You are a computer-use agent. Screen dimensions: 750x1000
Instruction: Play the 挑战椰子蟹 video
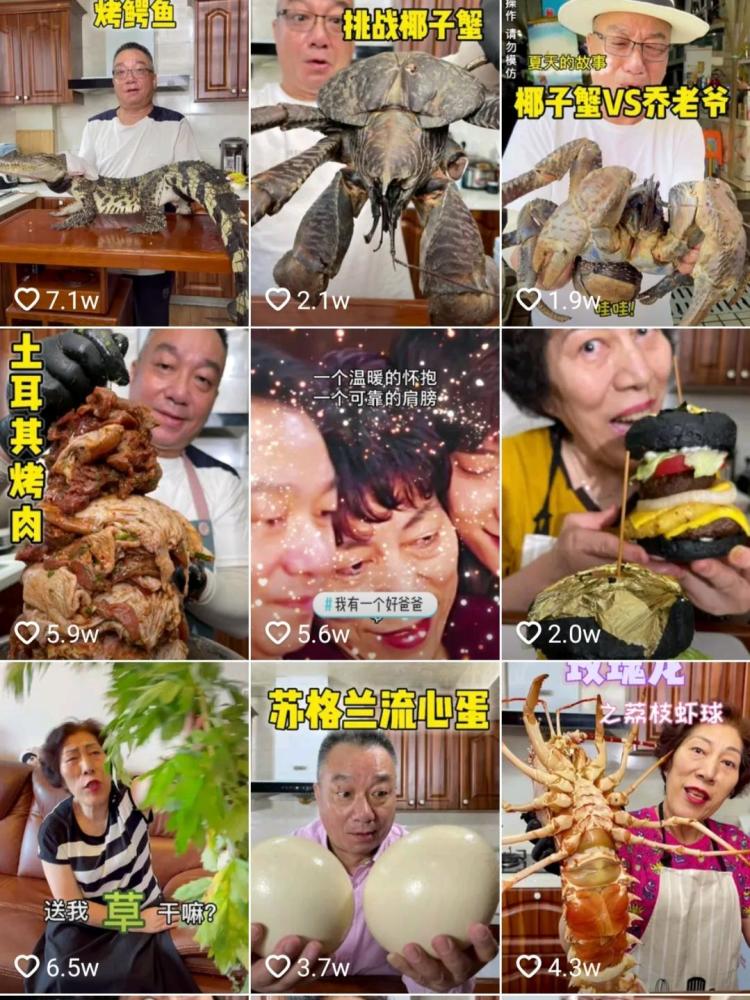(x=375, y=165)
